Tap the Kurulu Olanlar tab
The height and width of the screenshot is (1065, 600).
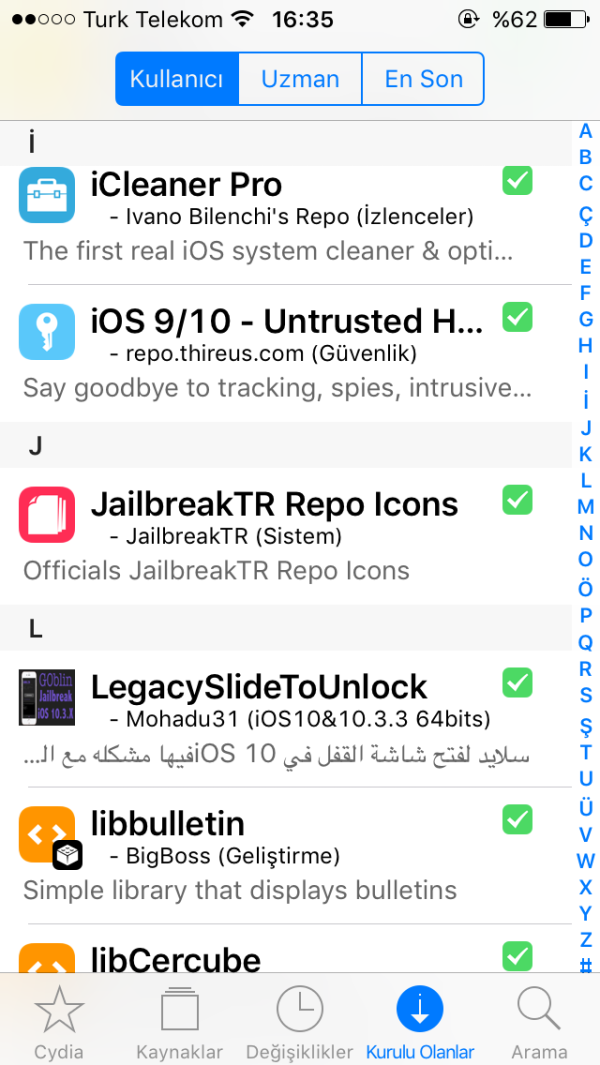pyautogui.click(x=420, y=1022)
